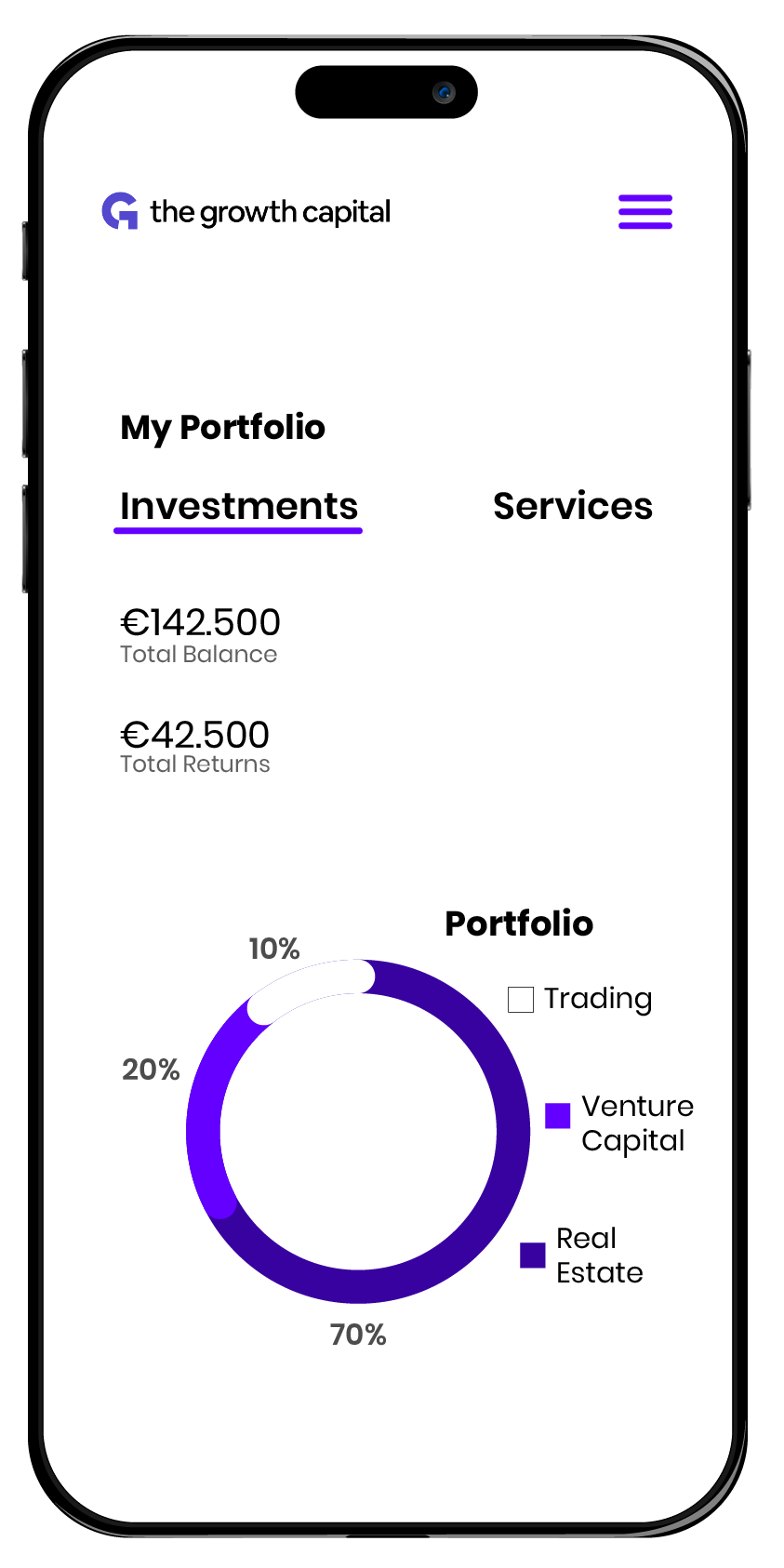Image resolution: width=784 pixels, height=1568 pixels.
Task: Open the hamburger menu
Action: click(645, 211)
